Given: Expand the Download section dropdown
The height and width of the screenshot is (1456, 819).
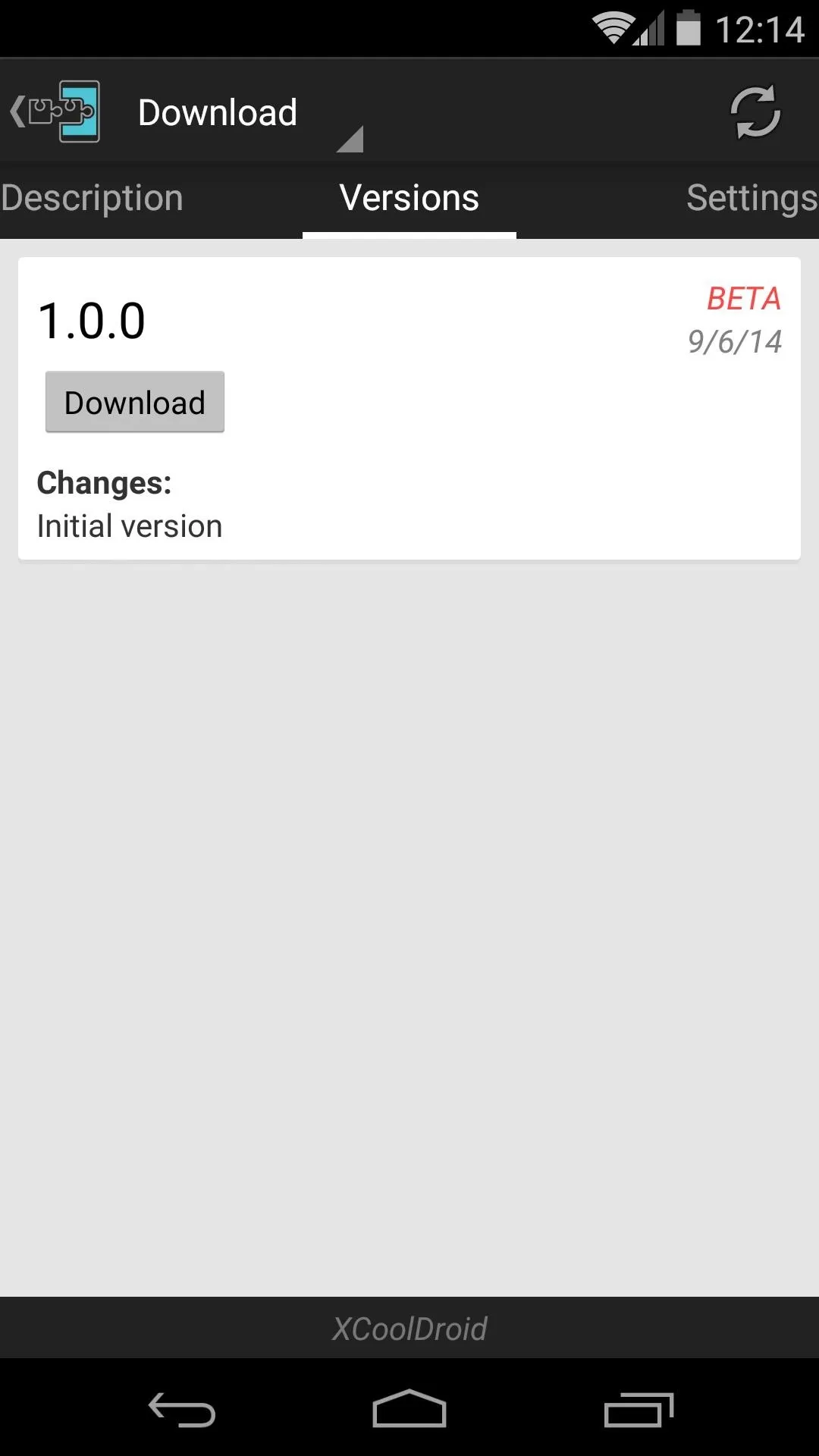Looking at the screenshot, I should point(250,113).
